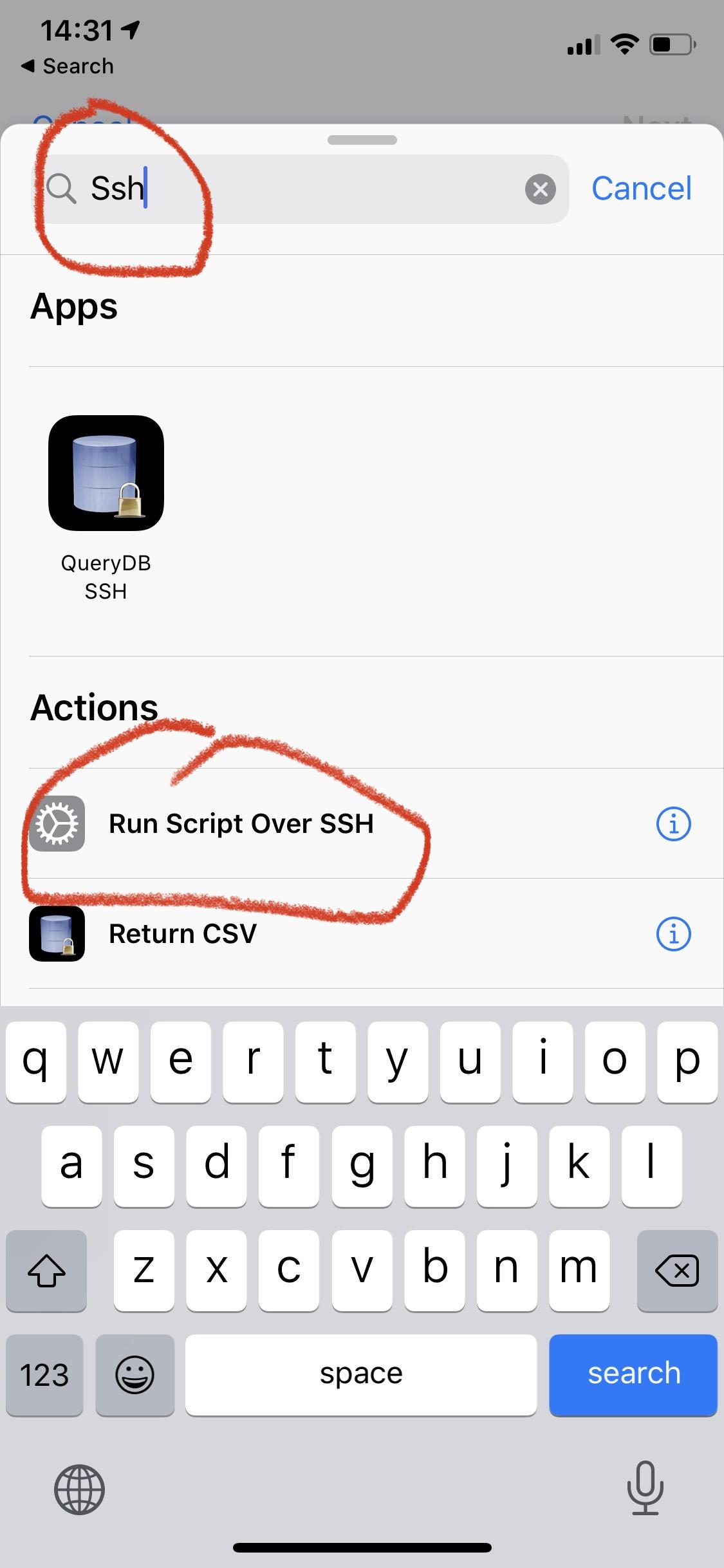724x1568 pixels.
Task: Open the QueryDB SSH app actions
Action: click(x=106, y=473)
